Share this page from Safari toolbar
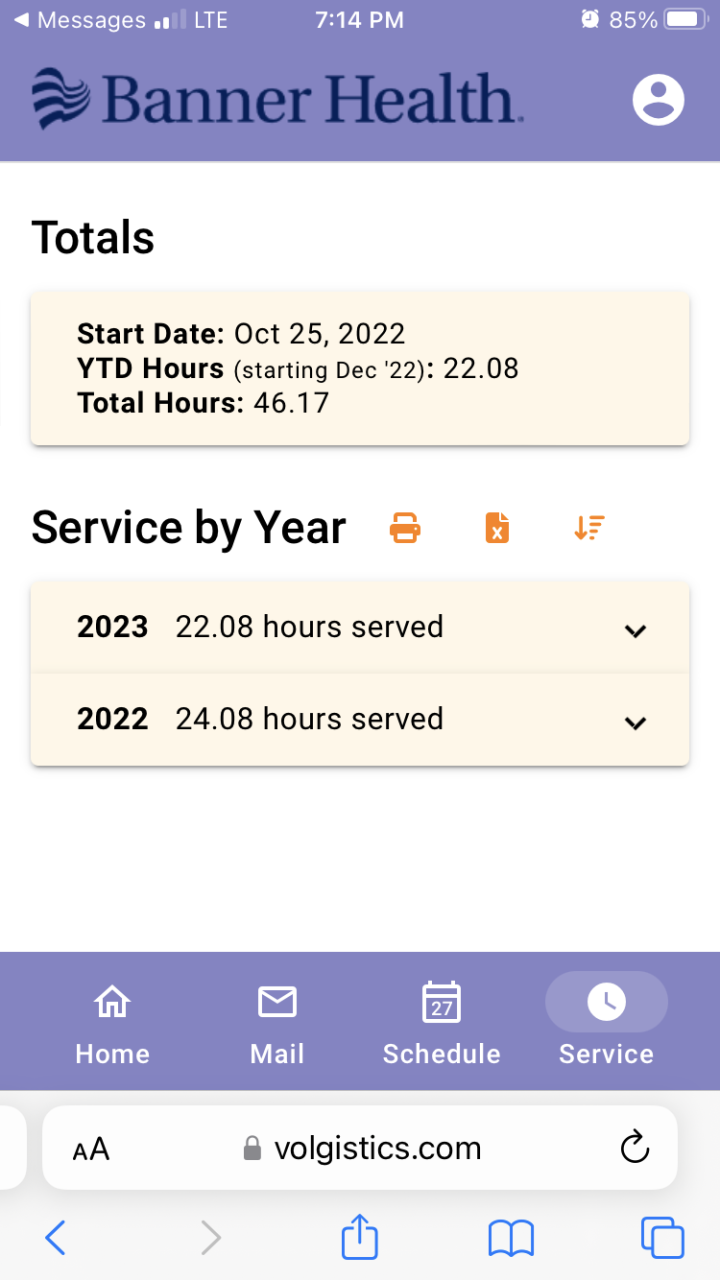 coord(360,1238)
